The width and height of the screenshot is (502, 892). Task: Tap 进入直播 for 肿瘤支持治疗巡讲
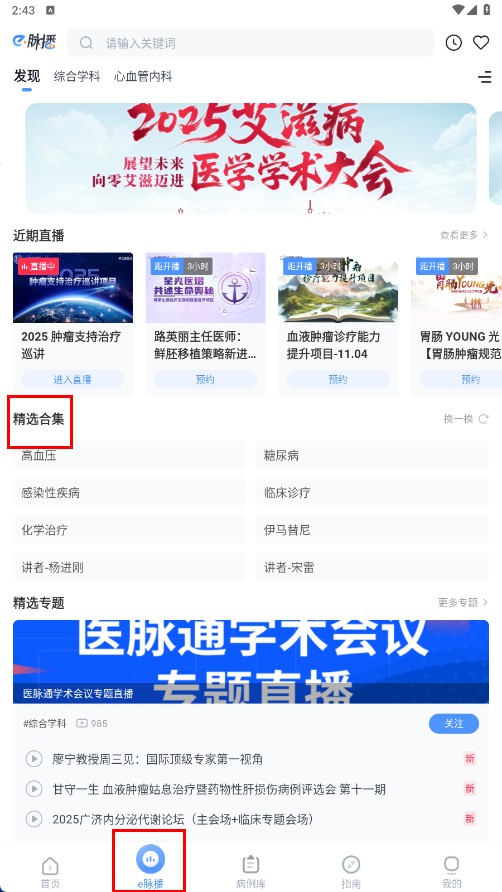pyautogui.click(x=73, y=379)
